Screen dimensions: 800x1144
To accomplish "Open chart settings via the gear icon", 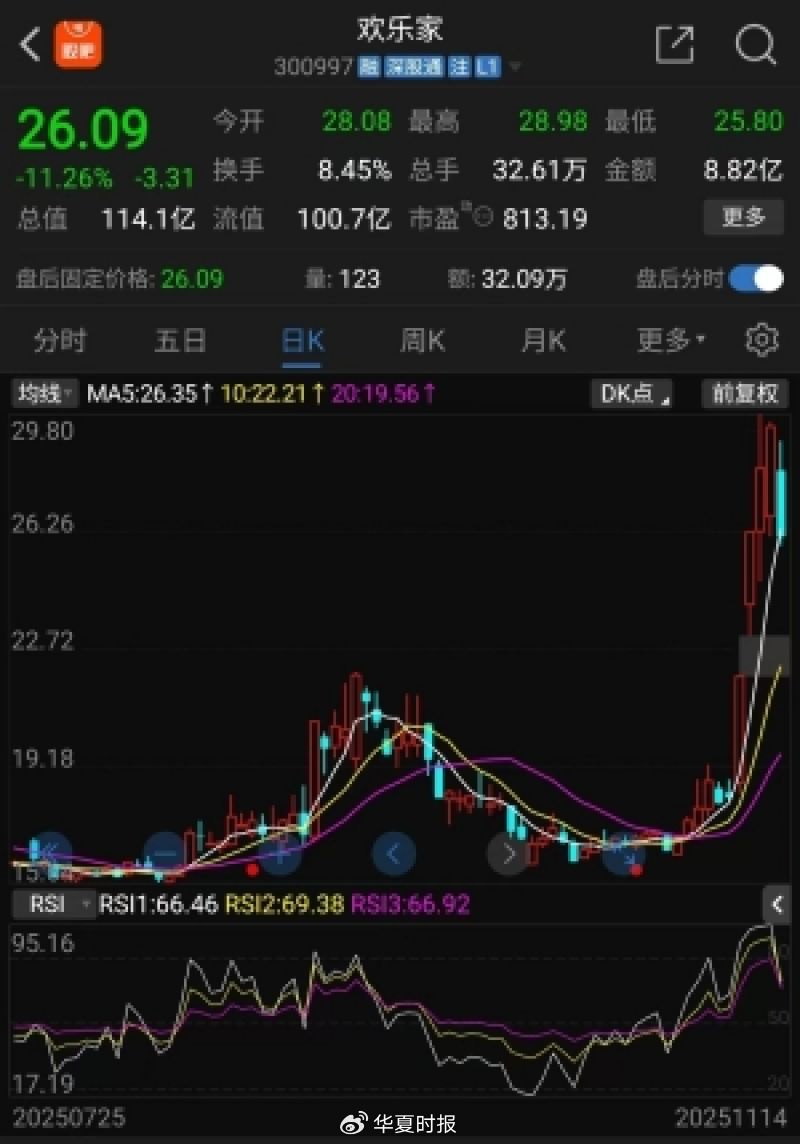I will [761, 340].
